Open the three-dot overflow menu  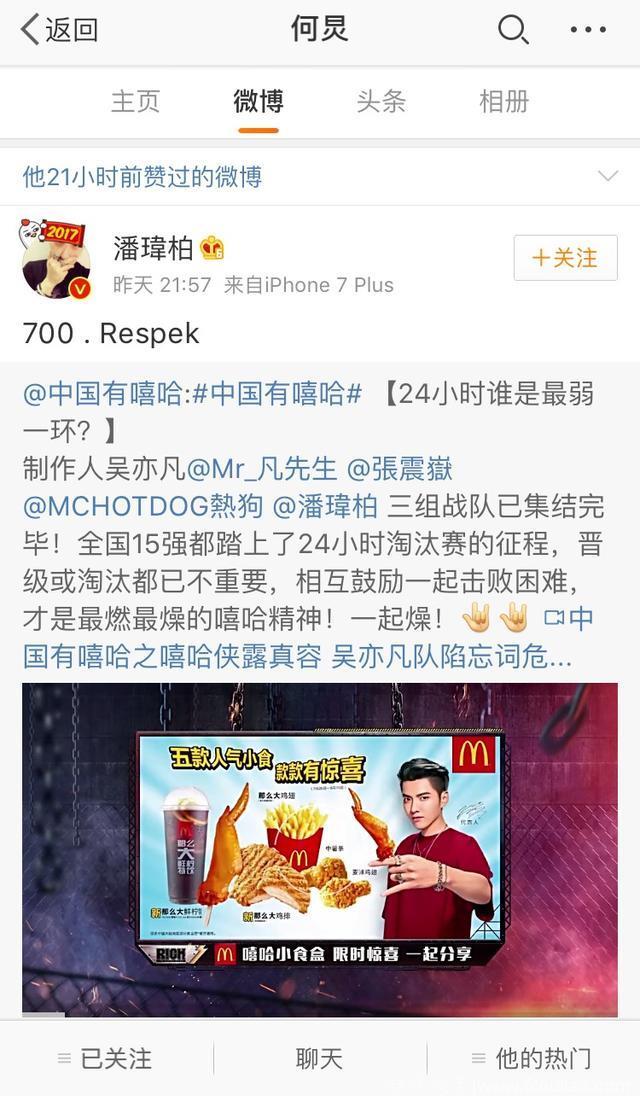point(588,30)
